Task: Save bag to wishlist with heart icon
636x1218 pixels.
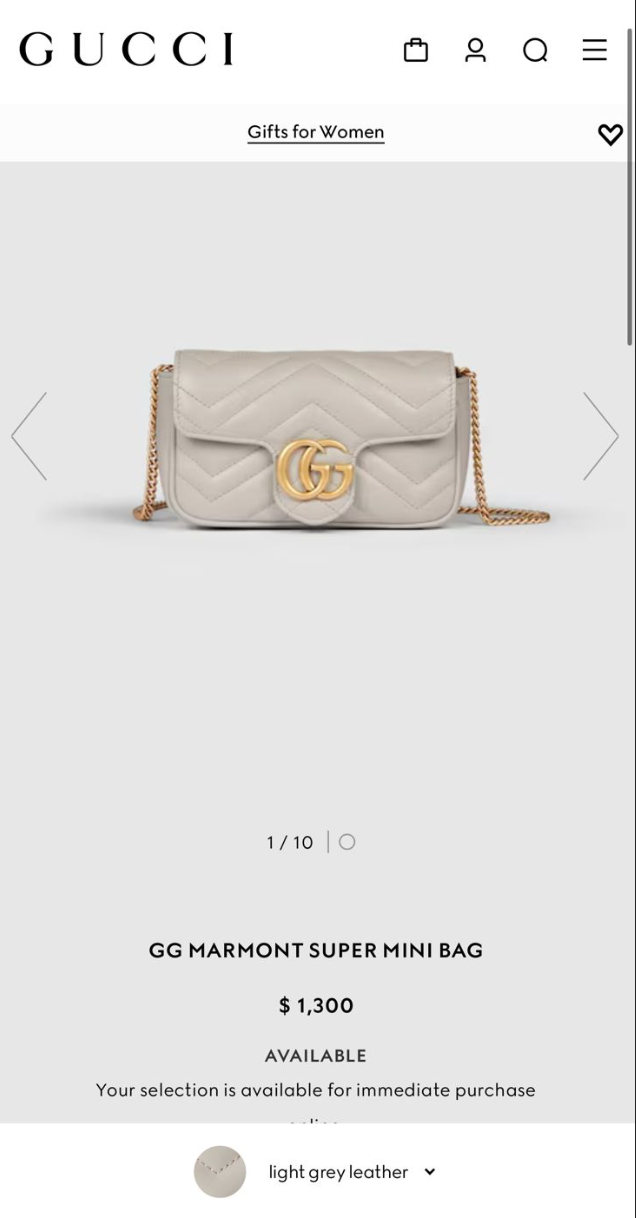Action: (610, 134)
